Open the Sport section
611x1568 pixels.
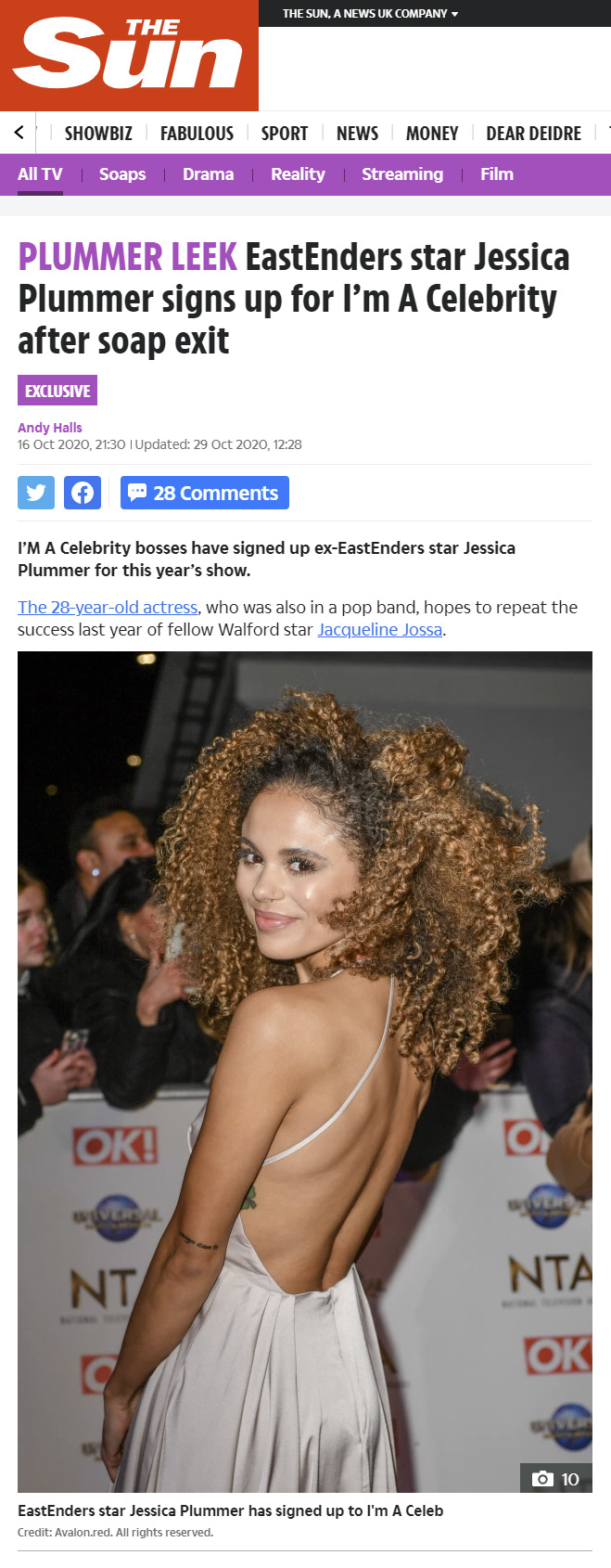click(284, 134)
